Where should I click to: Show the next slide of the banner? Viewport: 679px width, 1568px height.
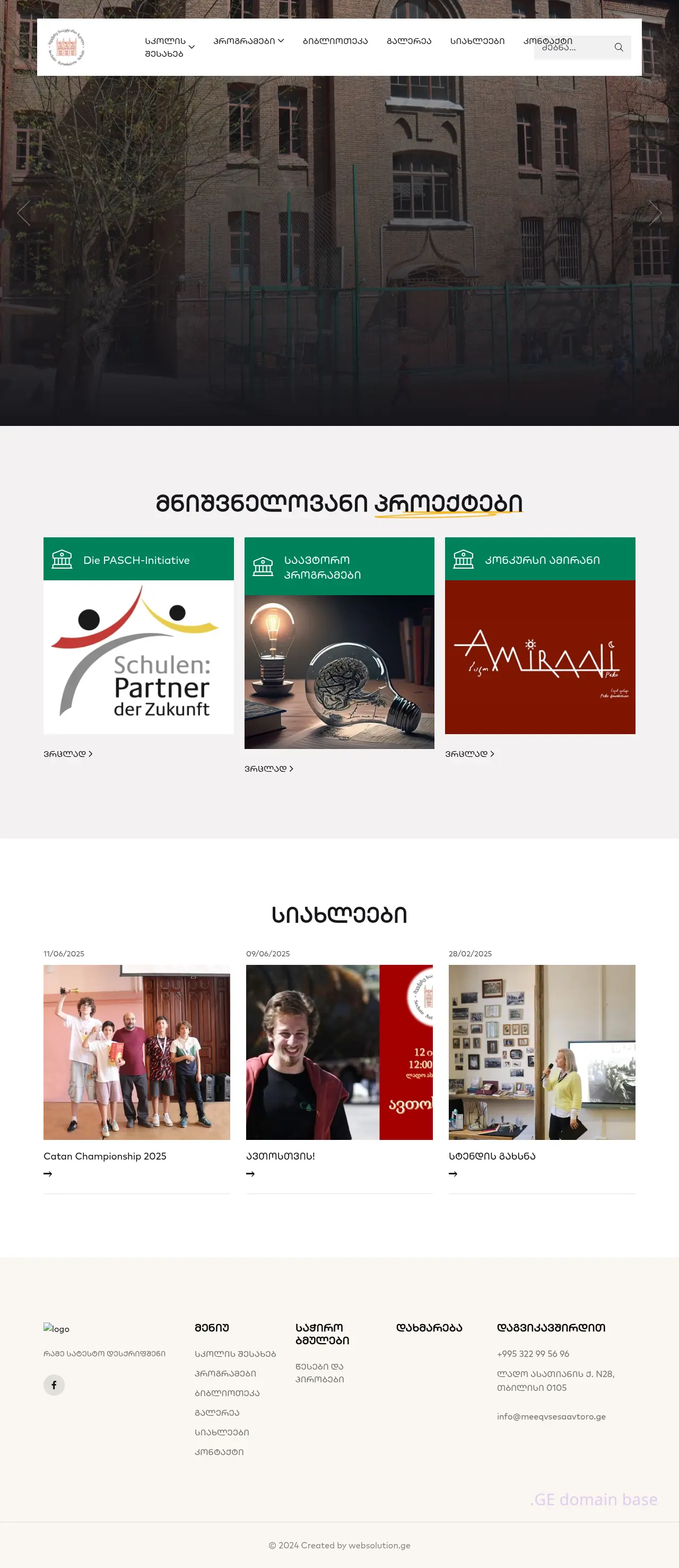coord(655,213)
